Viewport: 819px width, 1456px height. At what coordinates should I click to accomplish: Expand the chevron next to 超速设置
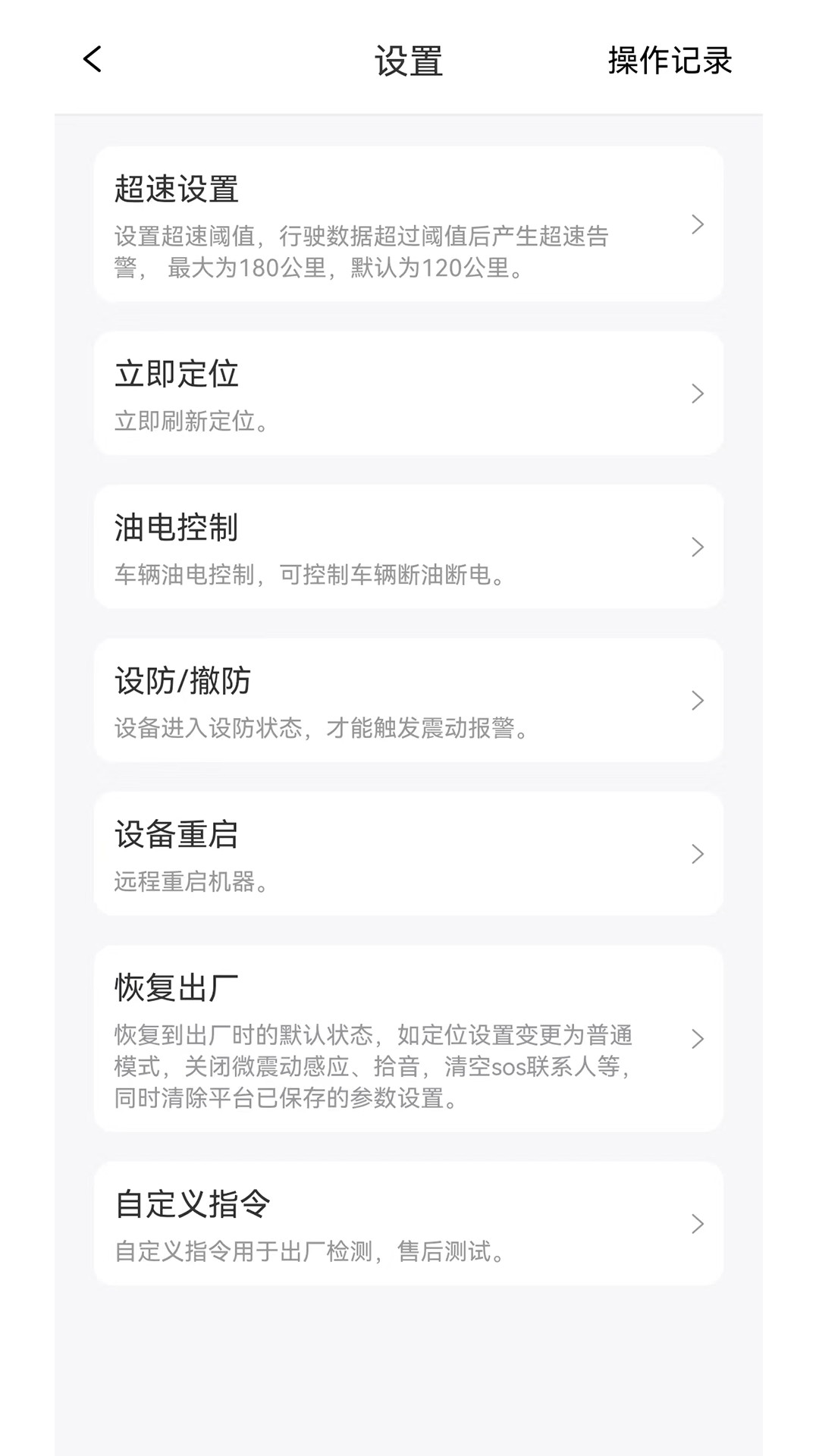(698, 224)
